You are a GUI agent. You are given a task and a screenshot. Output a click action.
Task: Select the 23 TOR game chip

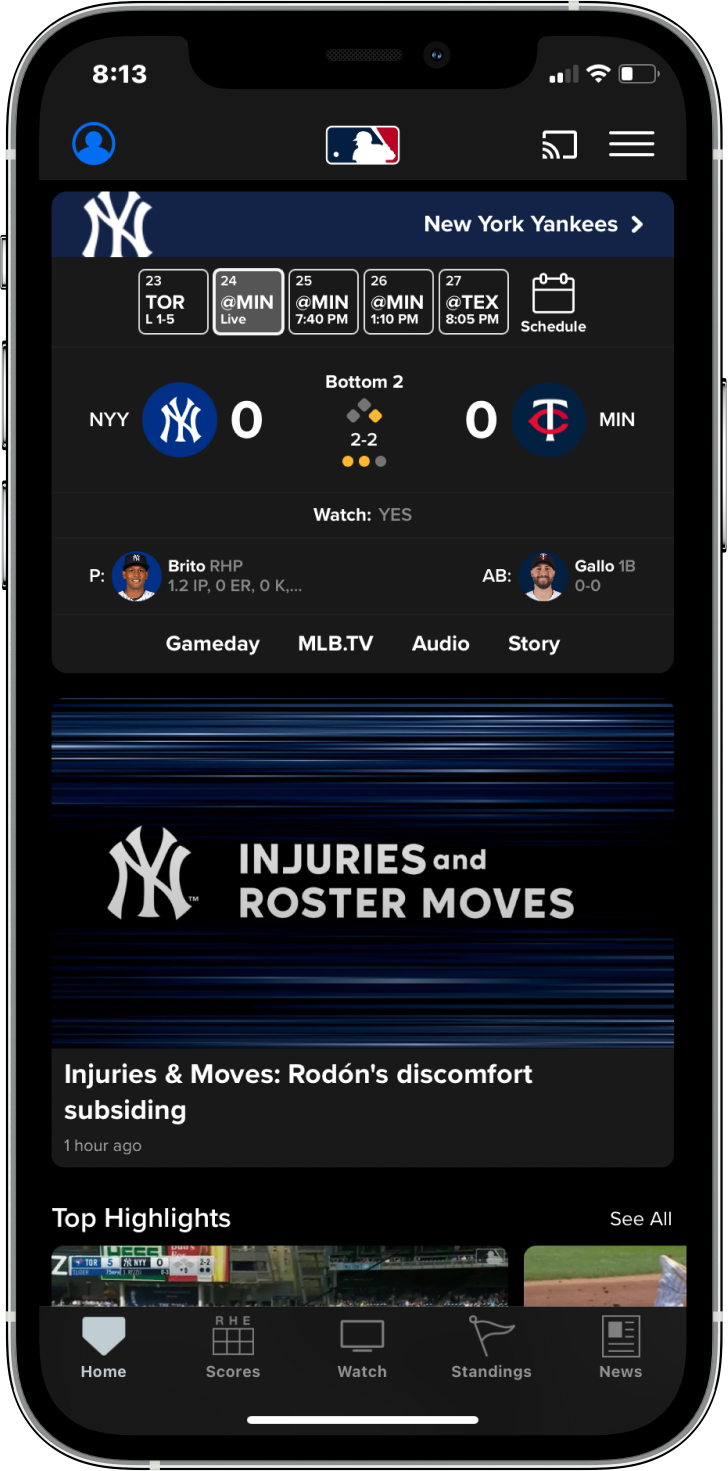tap(173, 302)
